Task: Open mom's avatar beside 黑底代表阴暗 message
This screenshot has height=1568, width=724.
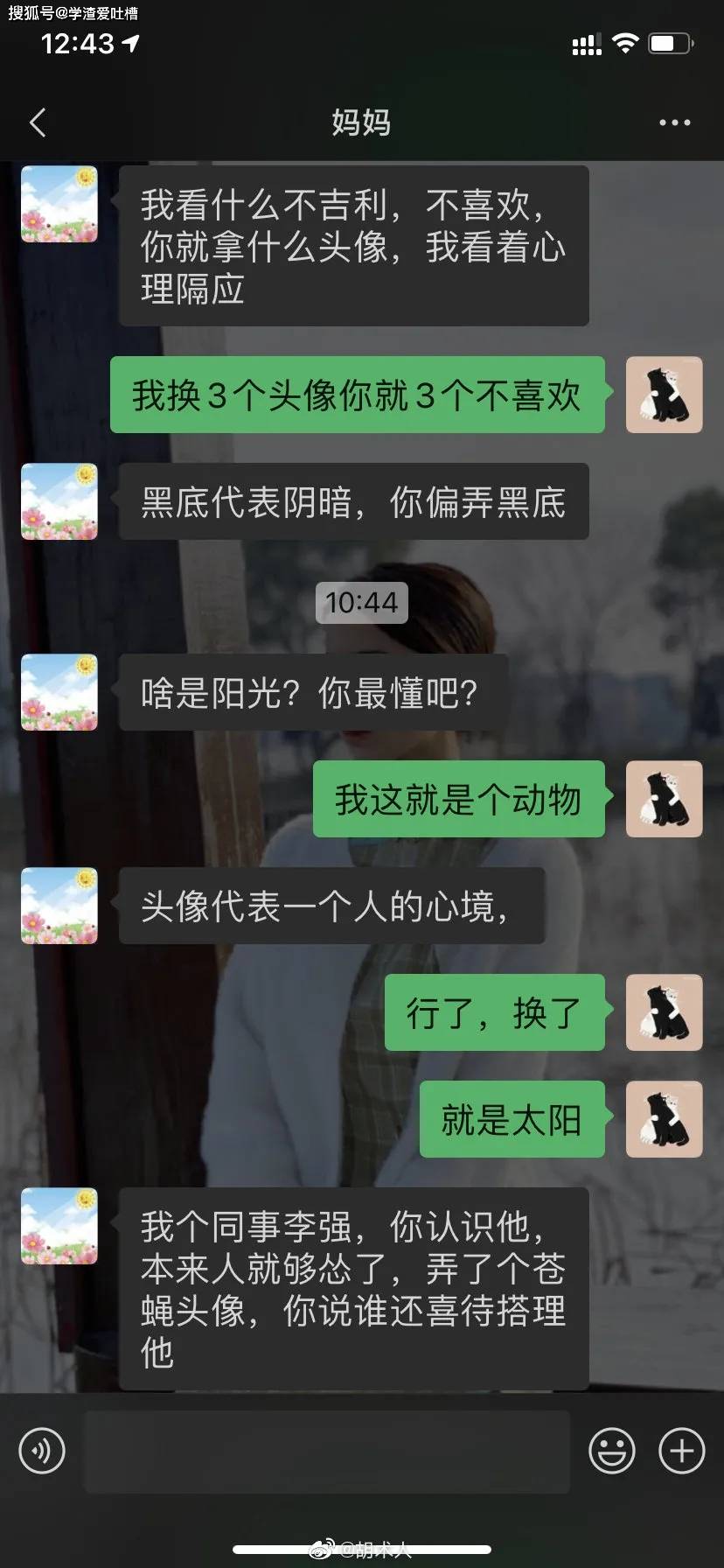Action: [x=59, y=501]
